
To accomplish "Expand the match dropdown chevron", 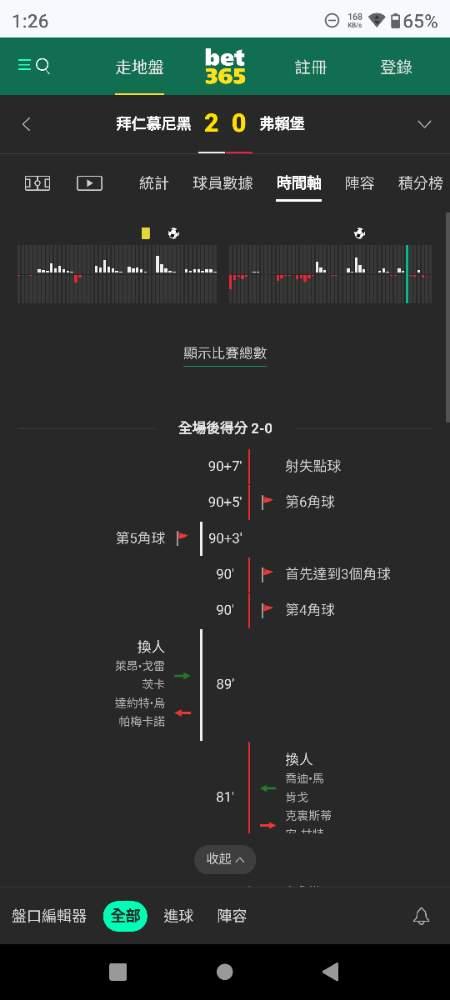I will [425, 124].
